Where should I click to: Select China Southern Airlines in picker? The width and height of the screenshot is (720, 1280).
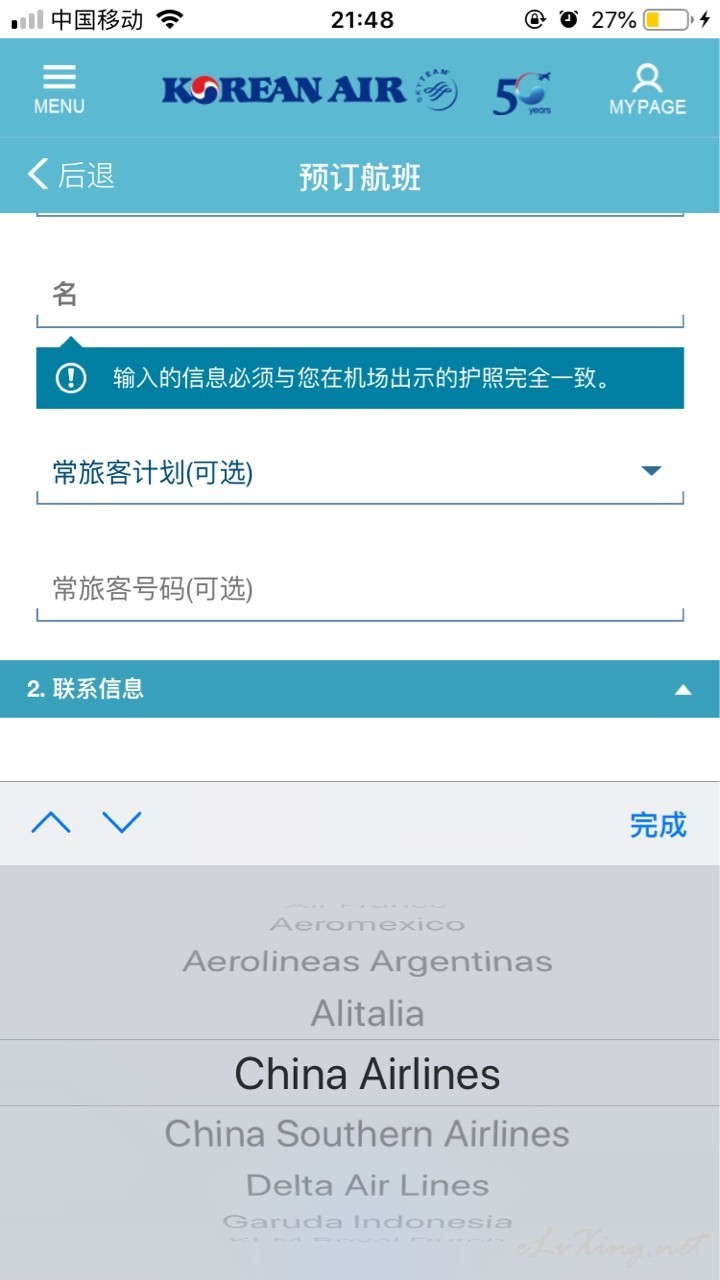tap(367, 1133)
